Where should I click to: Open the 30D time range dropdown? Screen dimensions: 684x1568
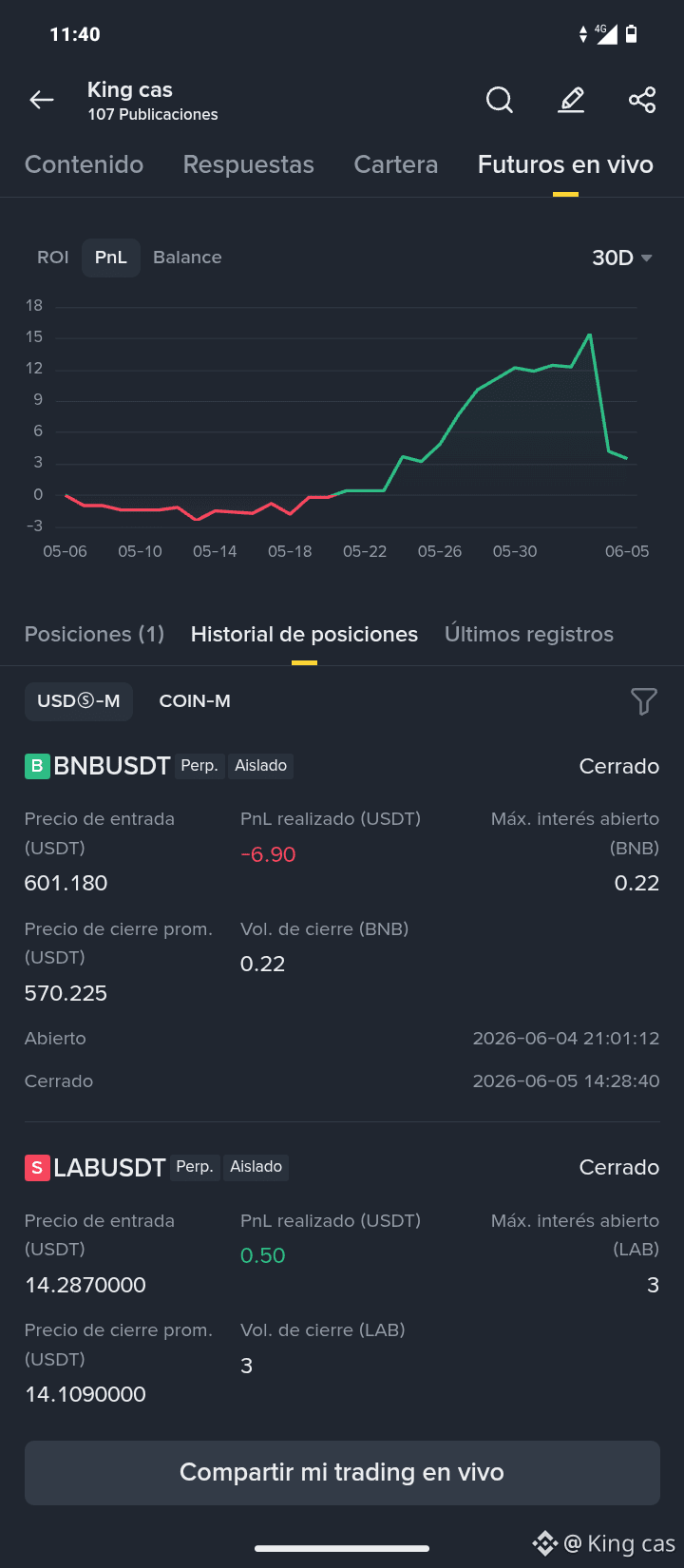(x=622, y=258)
